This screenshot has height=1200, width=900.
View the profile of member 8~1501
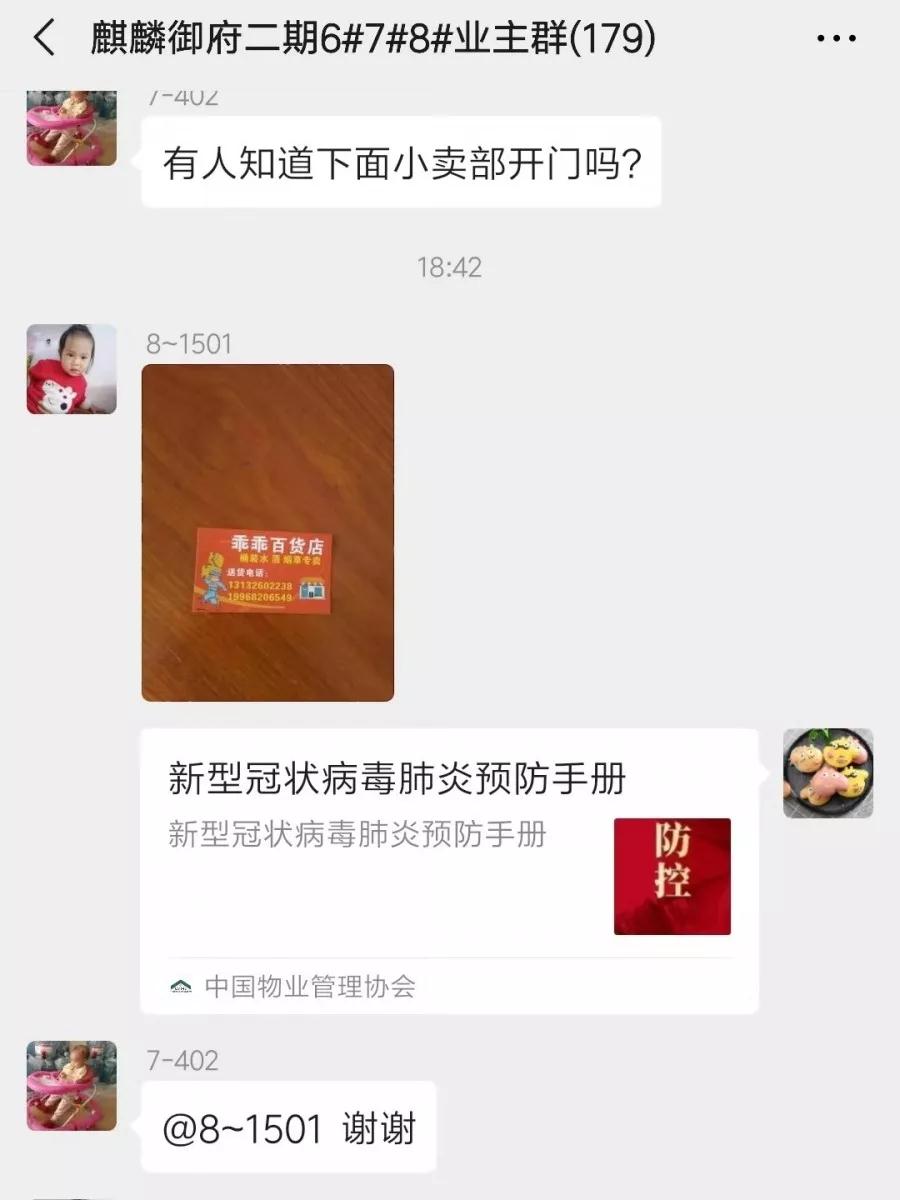71,369
